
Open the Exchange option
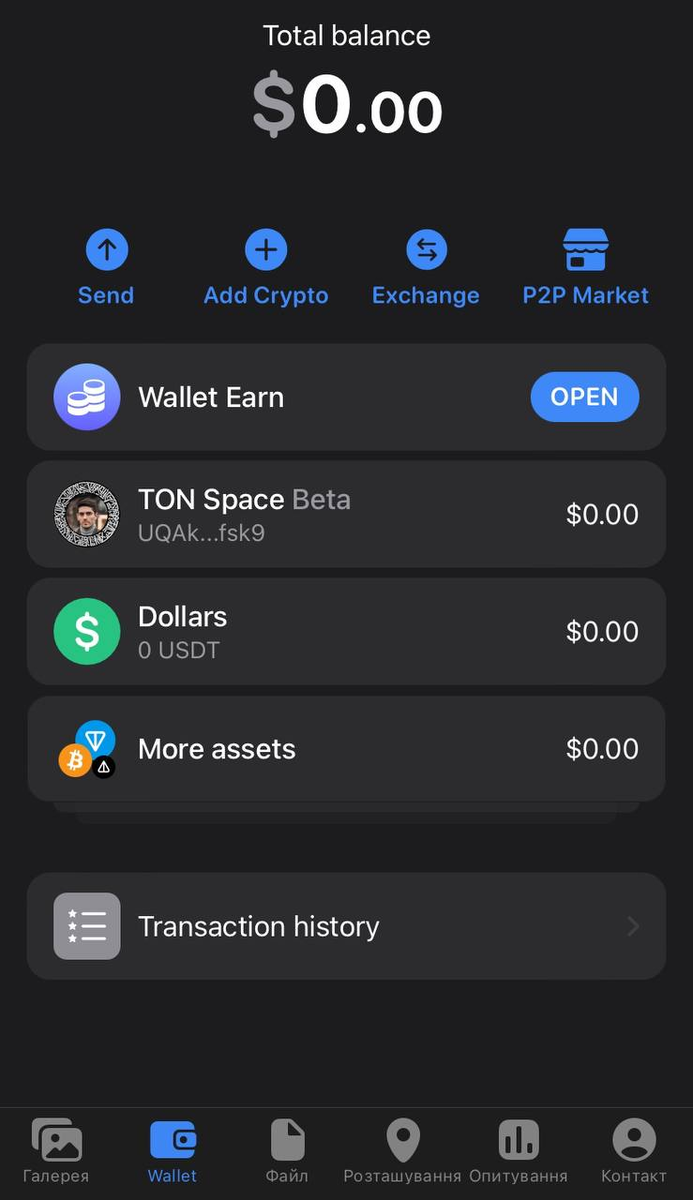coord(426,267)
